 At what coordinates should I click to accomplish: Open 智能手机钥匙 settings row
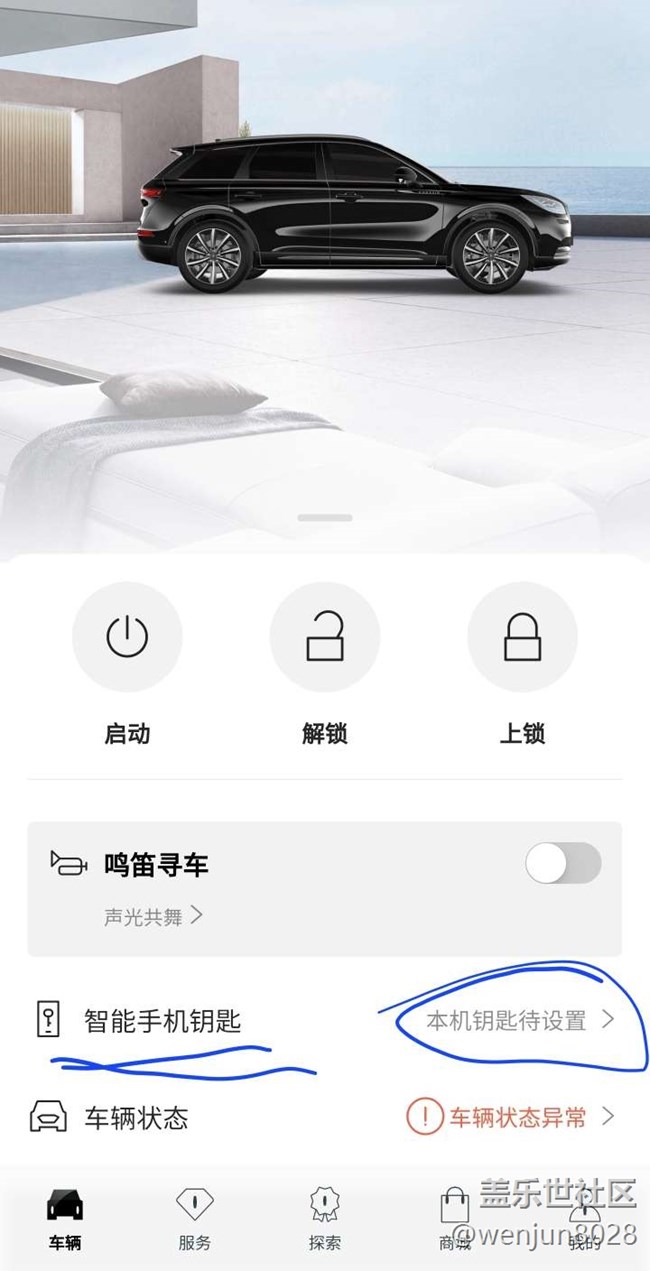click(325, 1021)
